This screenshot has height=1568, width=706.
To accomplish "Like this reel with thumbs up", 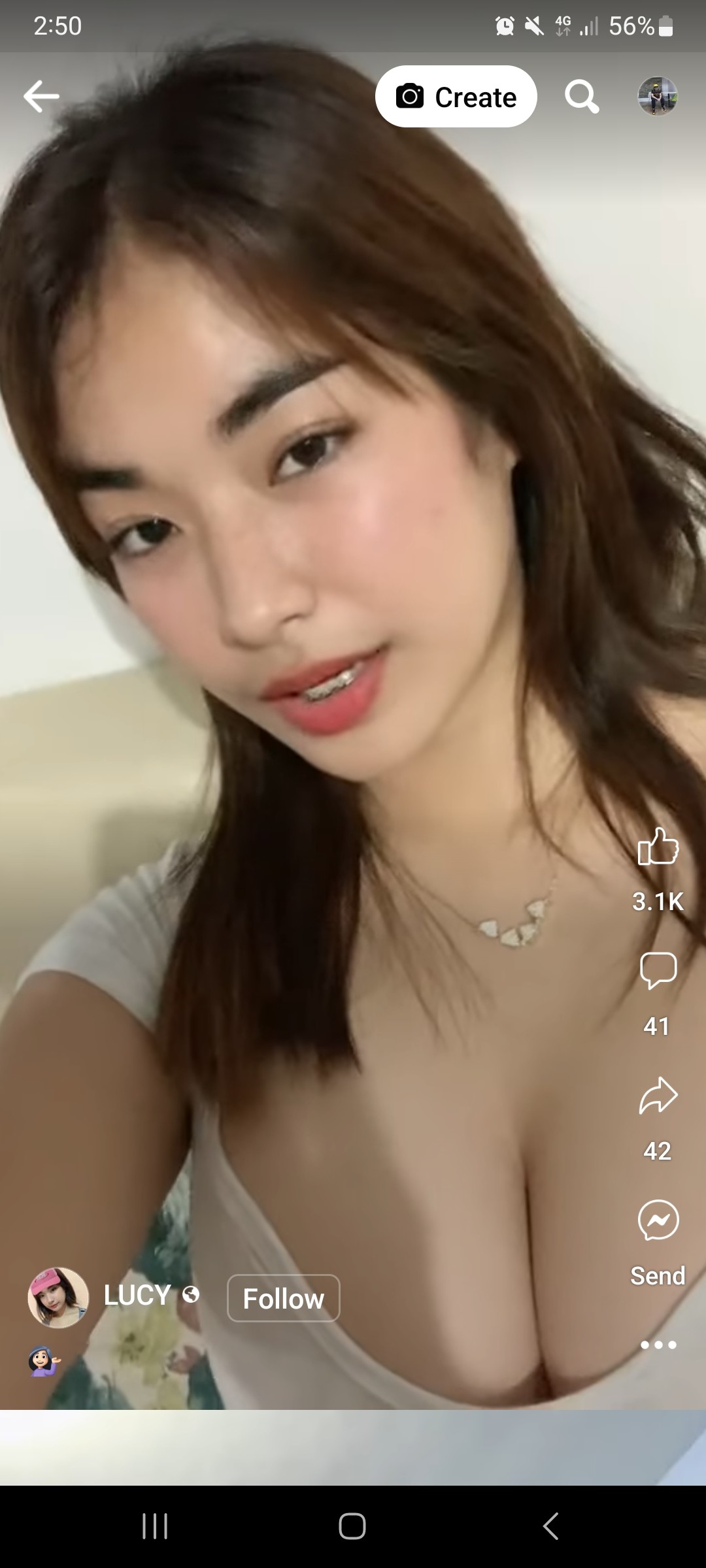I will pos(658,847).
